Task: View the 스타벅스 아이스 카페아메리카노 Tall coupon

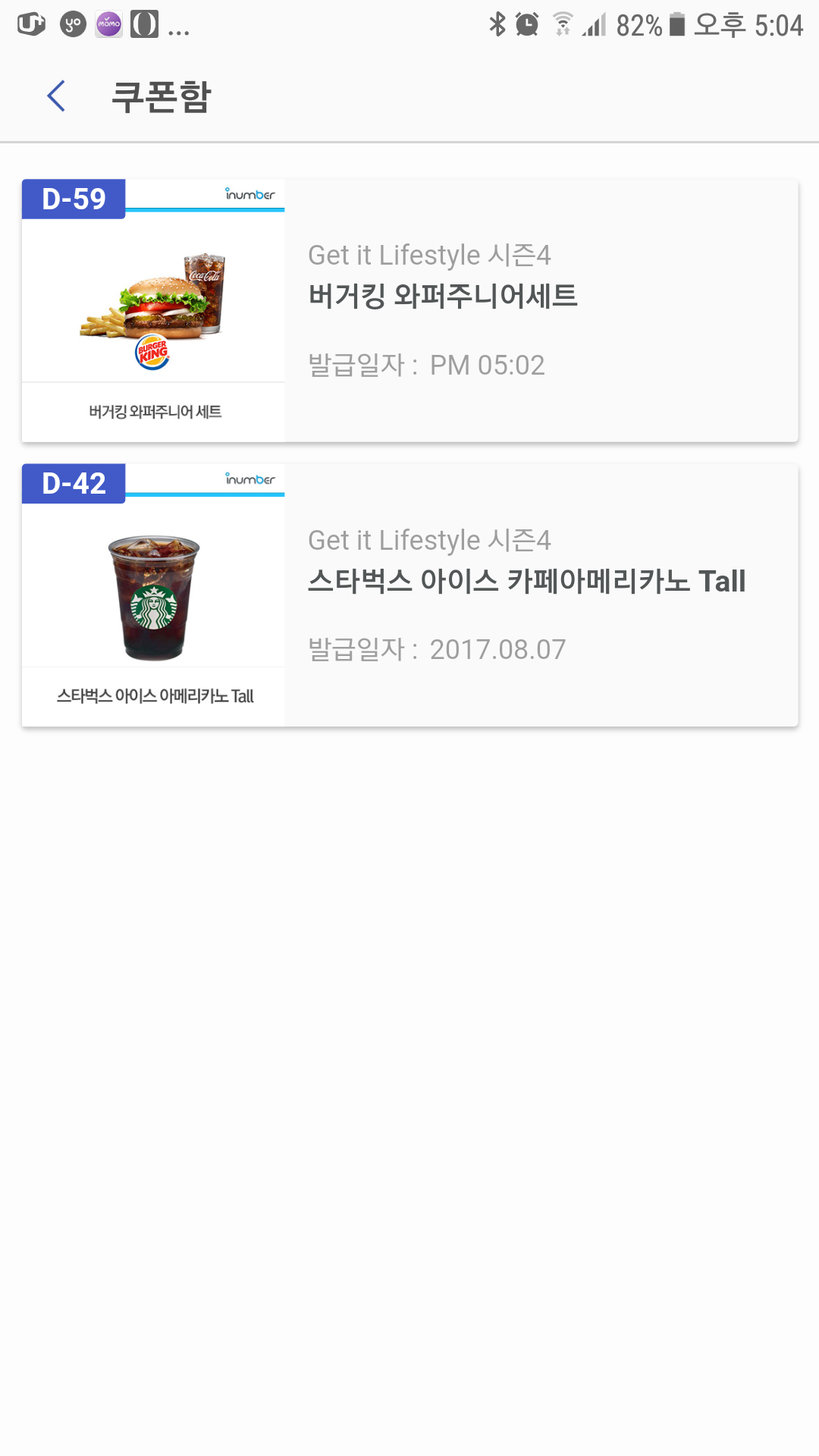Action: click(x=409, y=595)
